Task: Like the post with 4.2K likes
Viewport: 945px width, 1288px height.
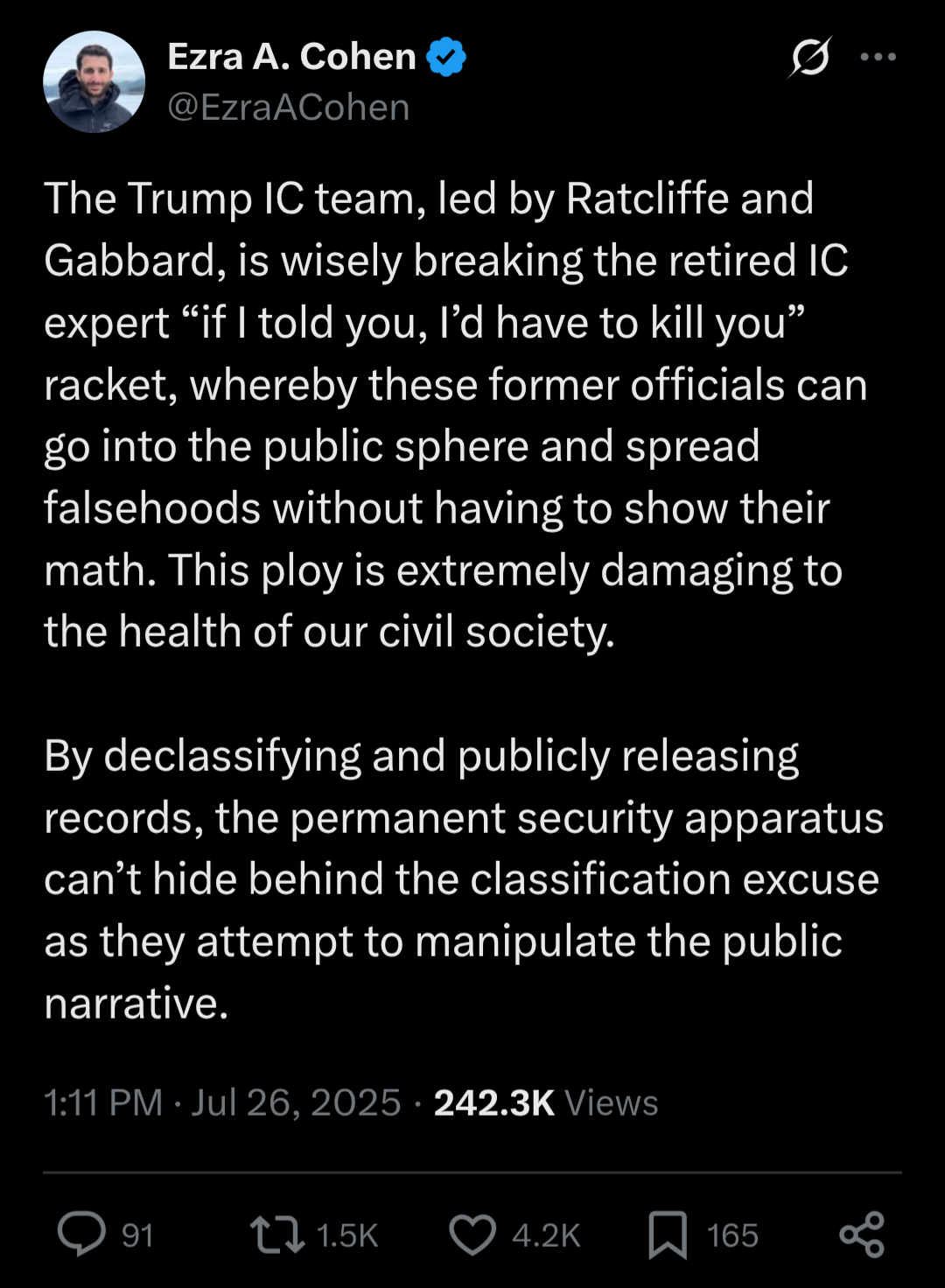Action: (x=472, y=1235)
